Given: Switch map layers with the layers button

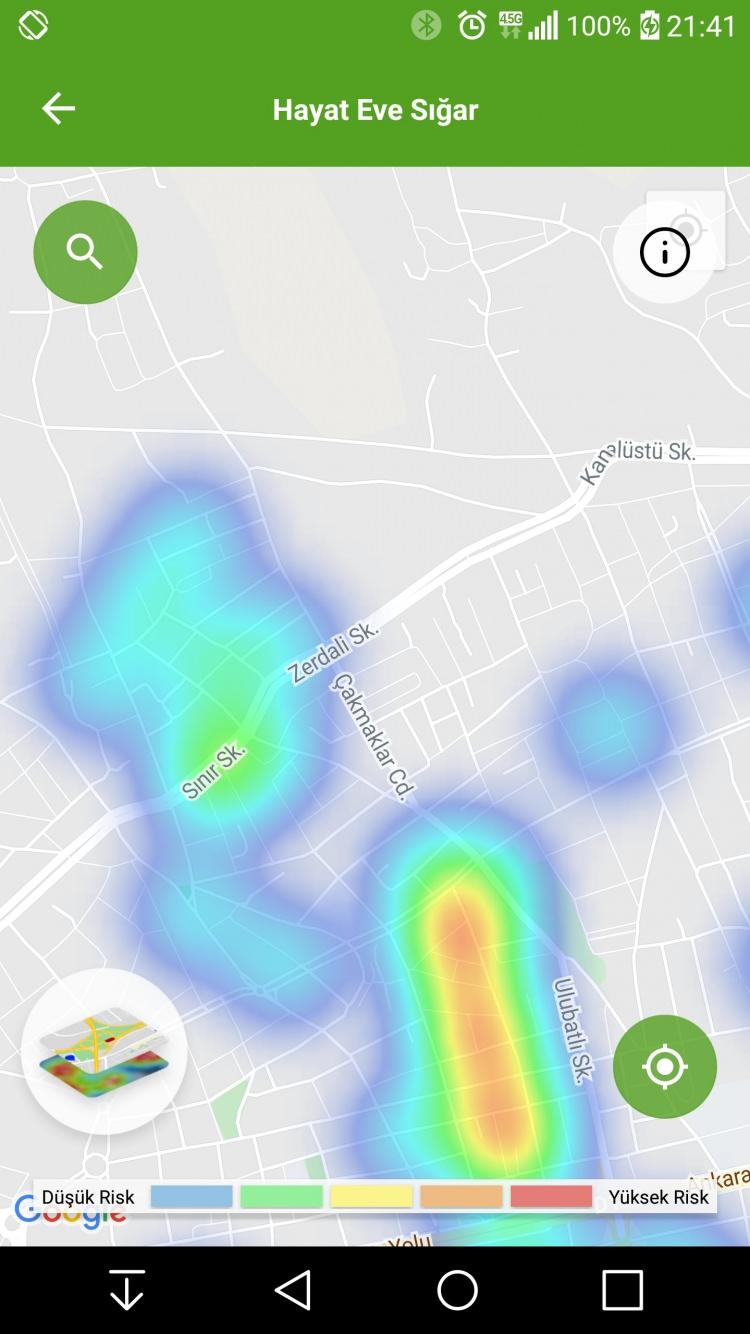Looking at the screenshot, I should (104, 1051).
